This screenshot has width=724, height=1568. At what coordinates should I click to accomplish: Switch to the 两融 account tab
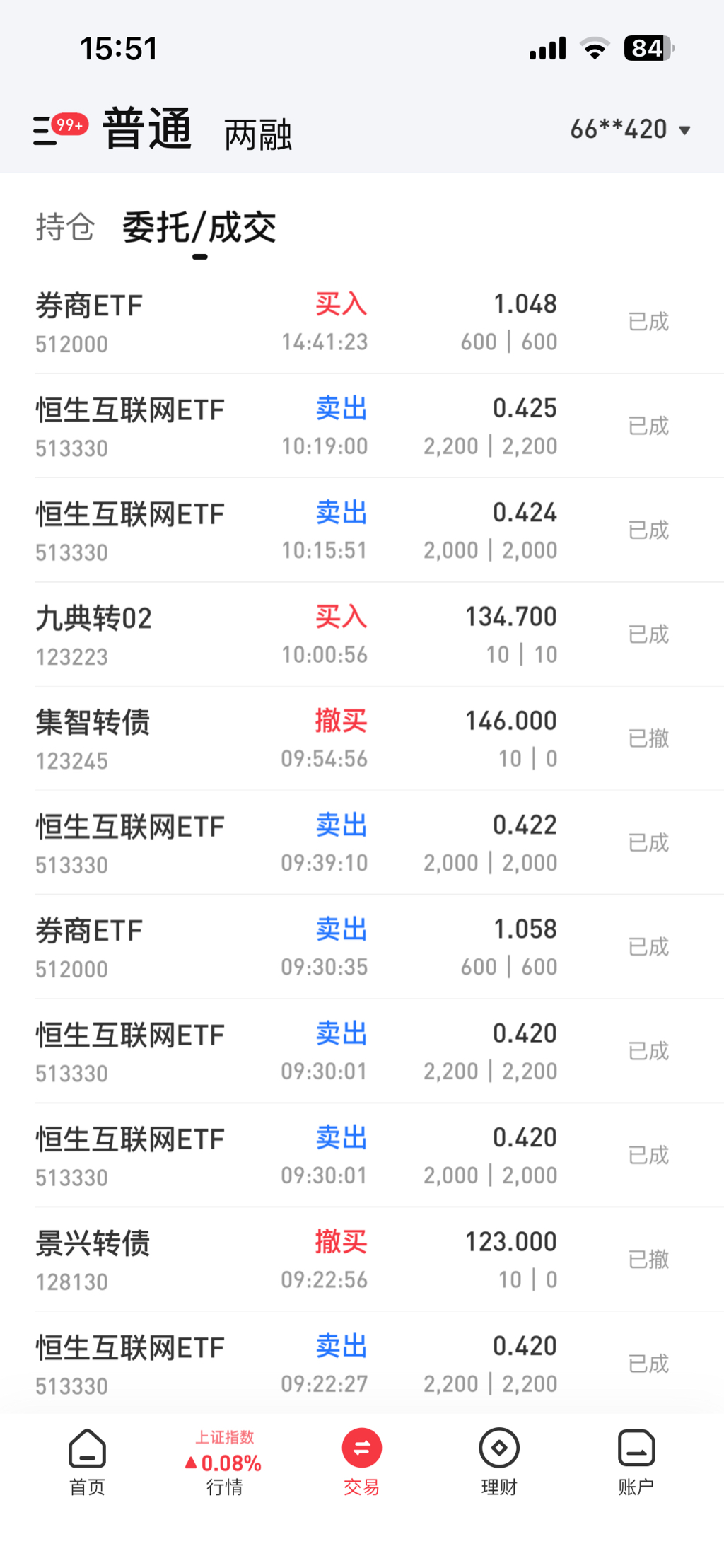click(x=257, y=134)
